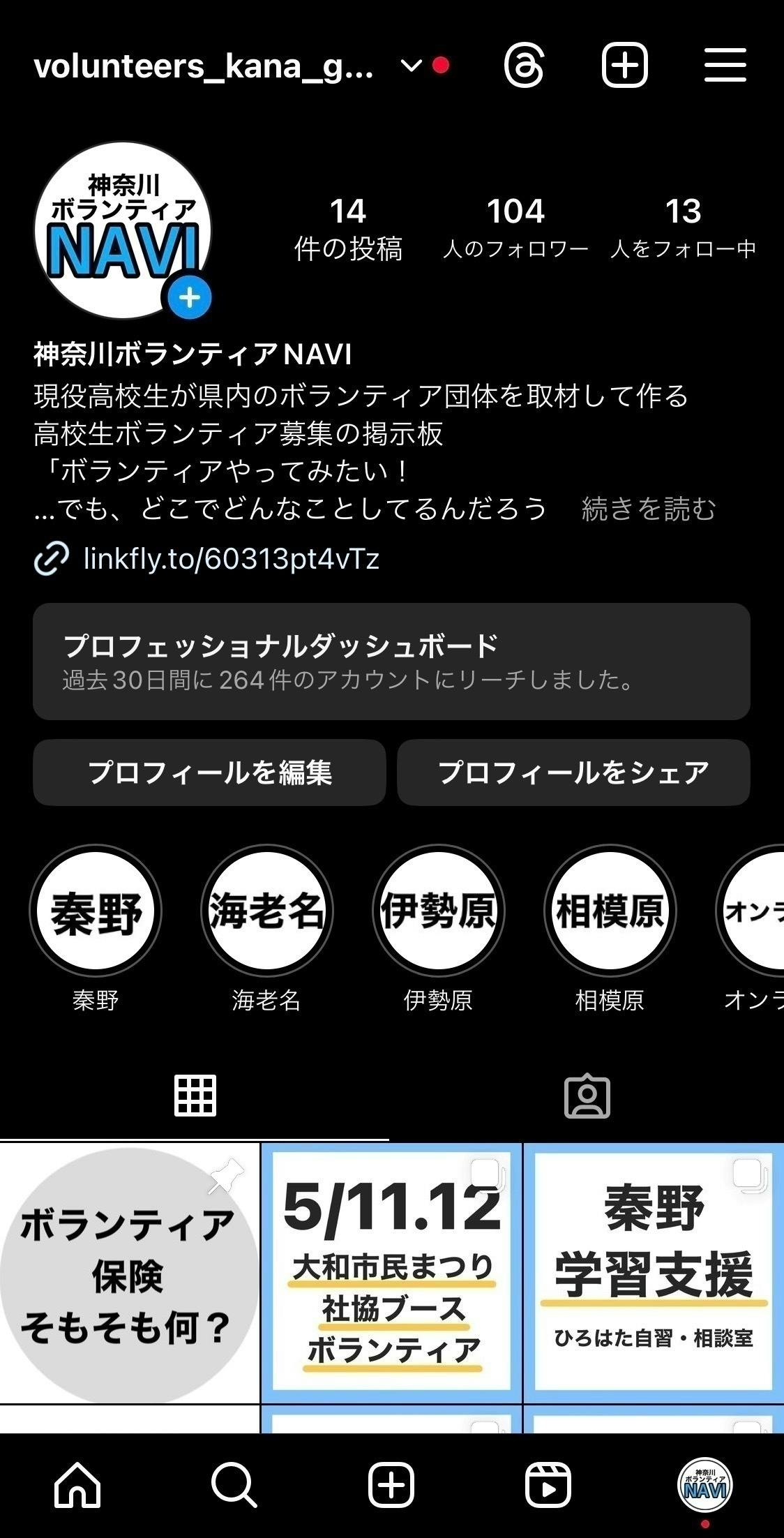The image size is (784, 1538).
Task: Tap the link chain icon next to linkfly URL
Action: (x=49, y=558)
